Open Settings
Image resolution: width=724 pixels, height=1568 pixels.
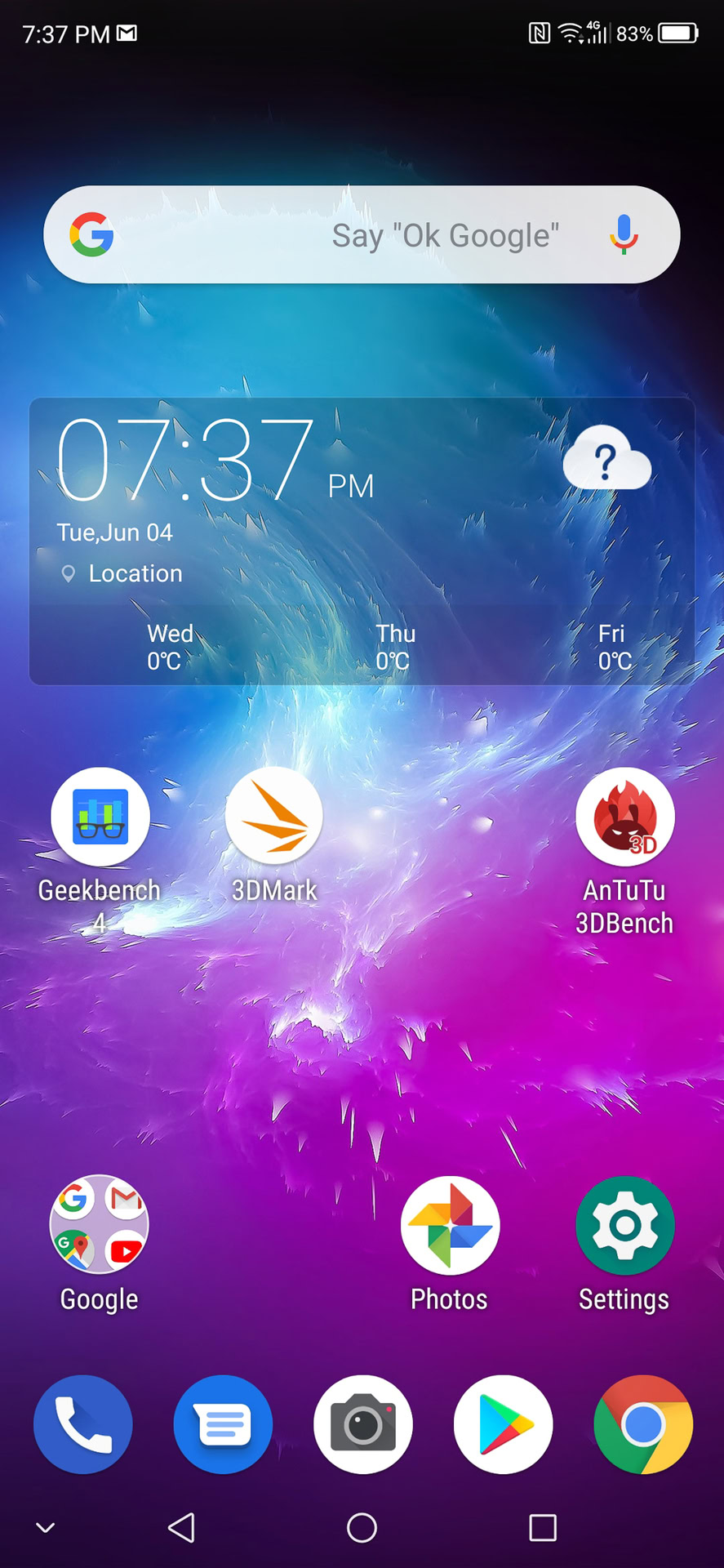click(x=624, y=1224)
